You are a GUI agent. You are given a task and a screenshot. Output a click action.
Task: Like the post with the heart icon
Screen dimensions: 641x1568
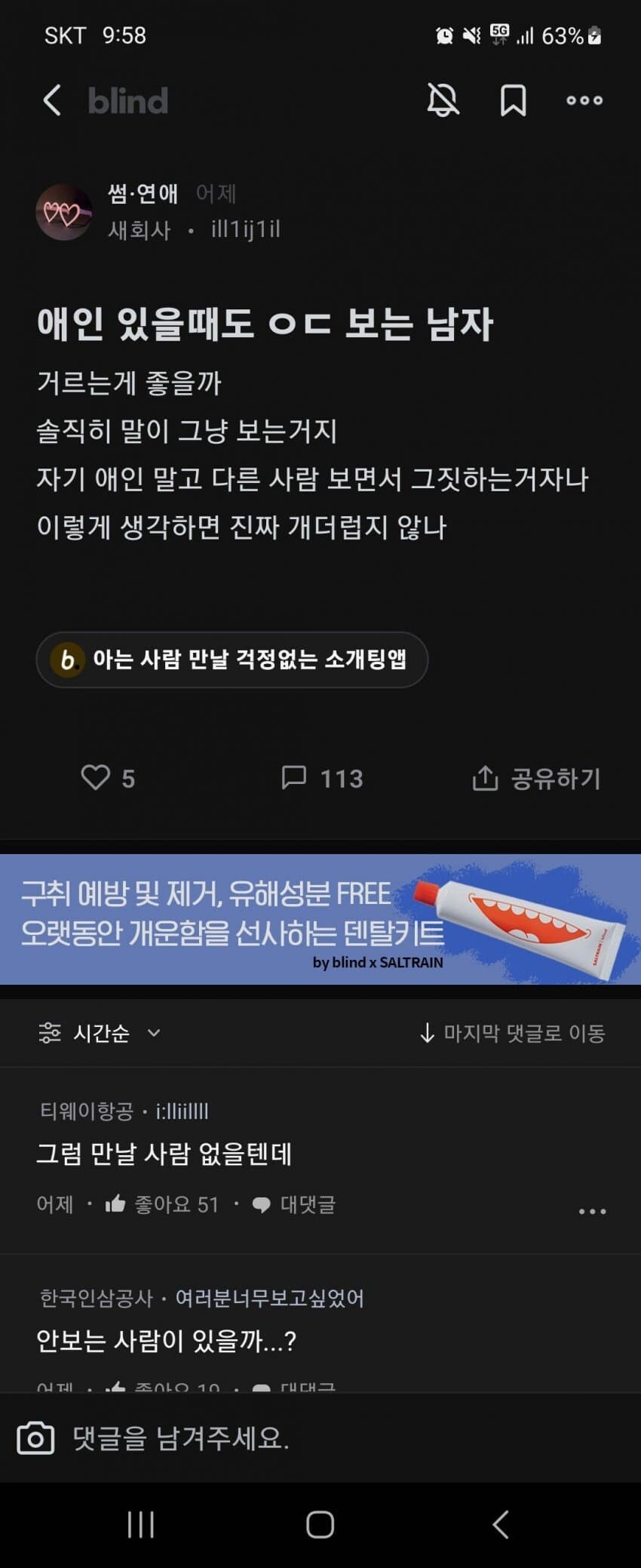click(x=96, y=777)
